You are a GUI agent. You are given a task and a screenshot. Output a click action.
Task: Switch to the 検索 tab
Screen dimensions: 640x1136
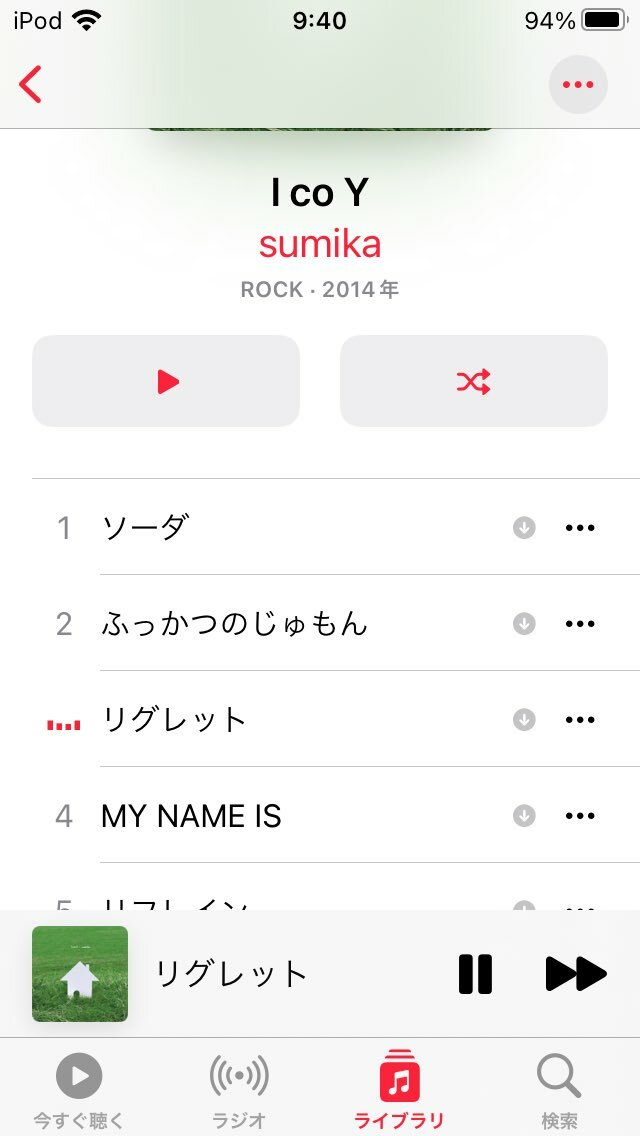pos(559,1090)
